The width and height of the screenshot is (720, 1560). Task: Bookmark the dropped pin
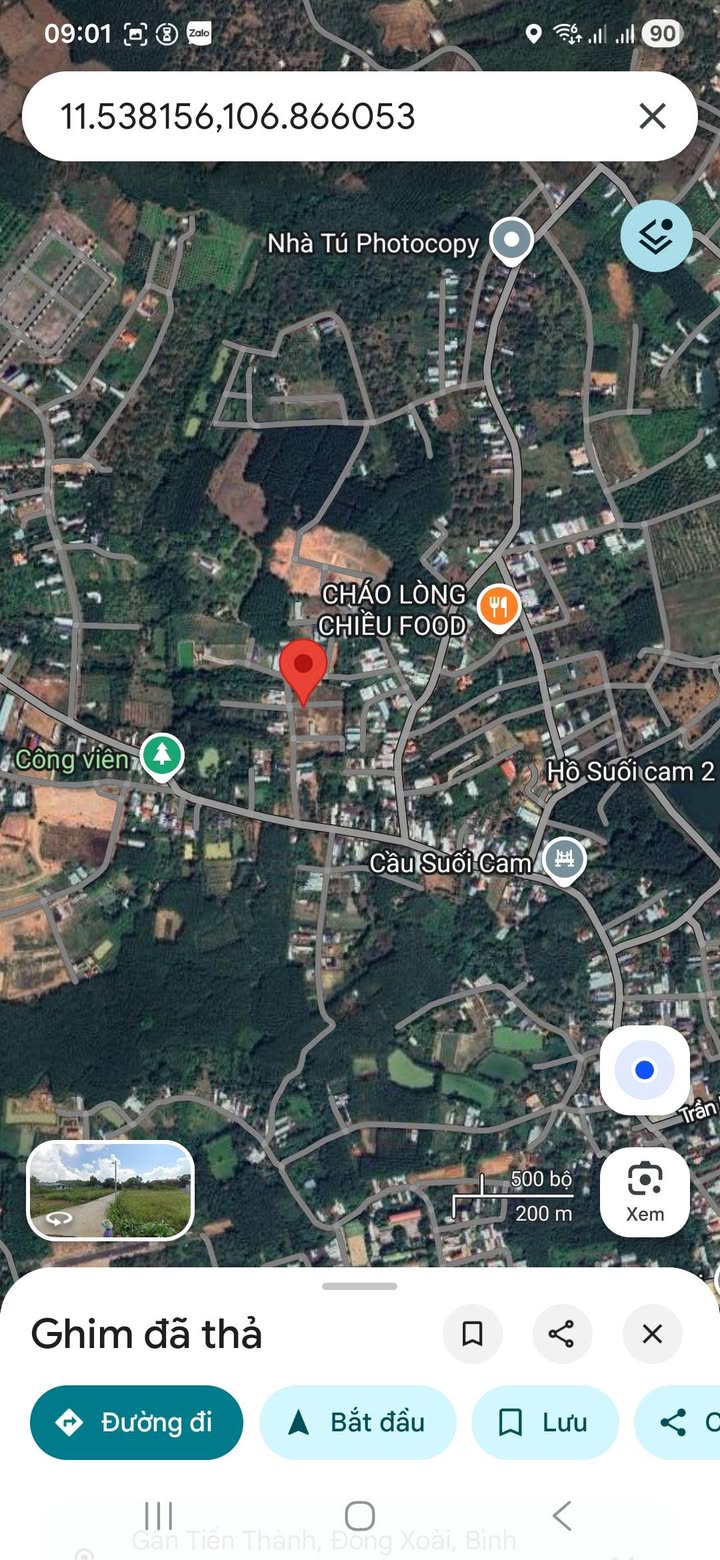(472, 1333)
